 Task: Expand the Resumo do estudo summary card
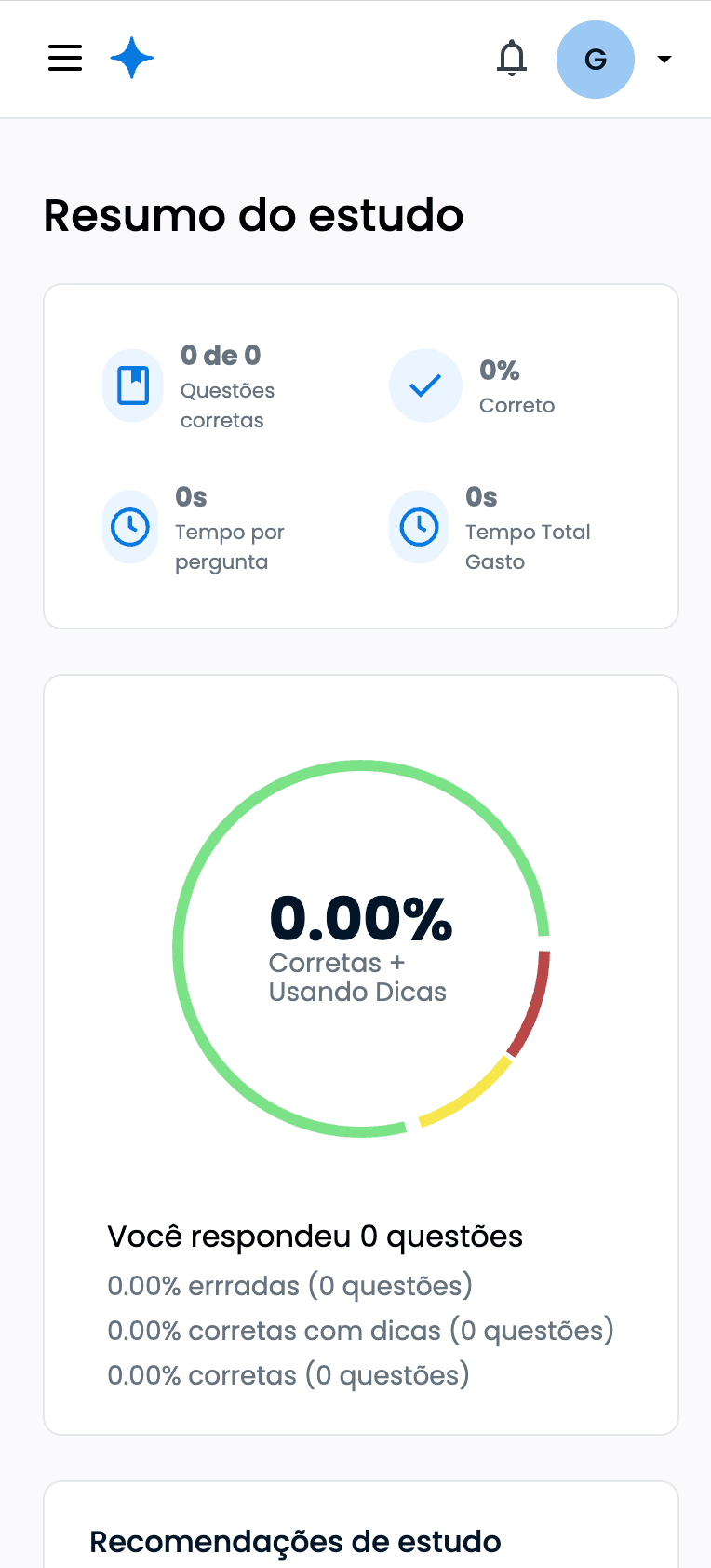click(361, 453)
